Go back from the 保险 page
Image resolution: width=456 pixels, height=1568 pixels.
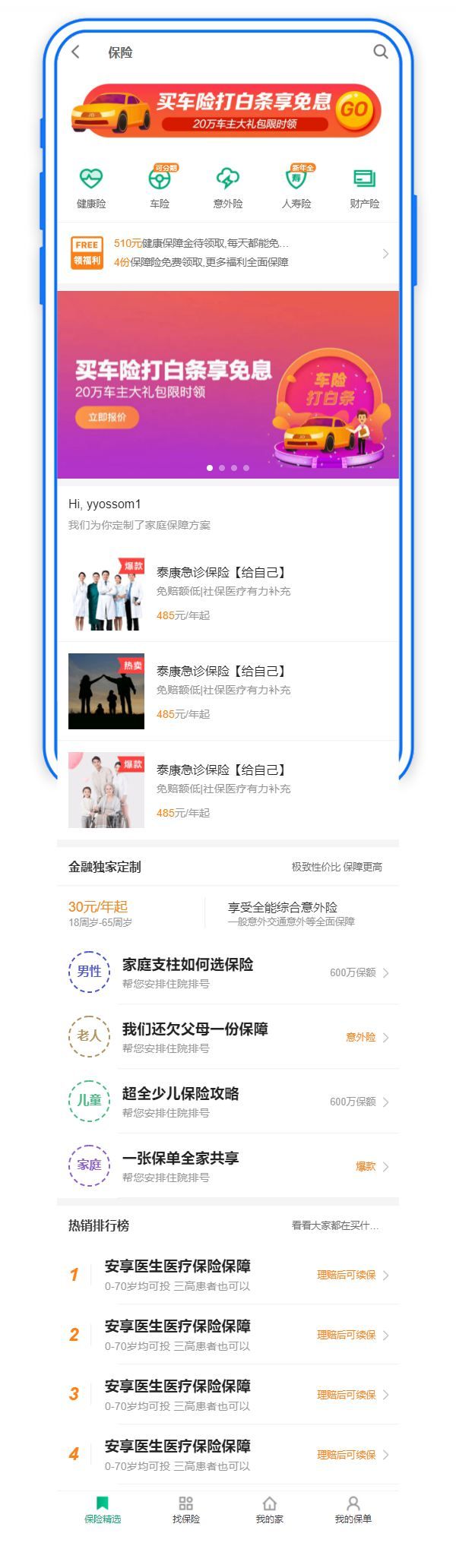(x=75, y=52)
